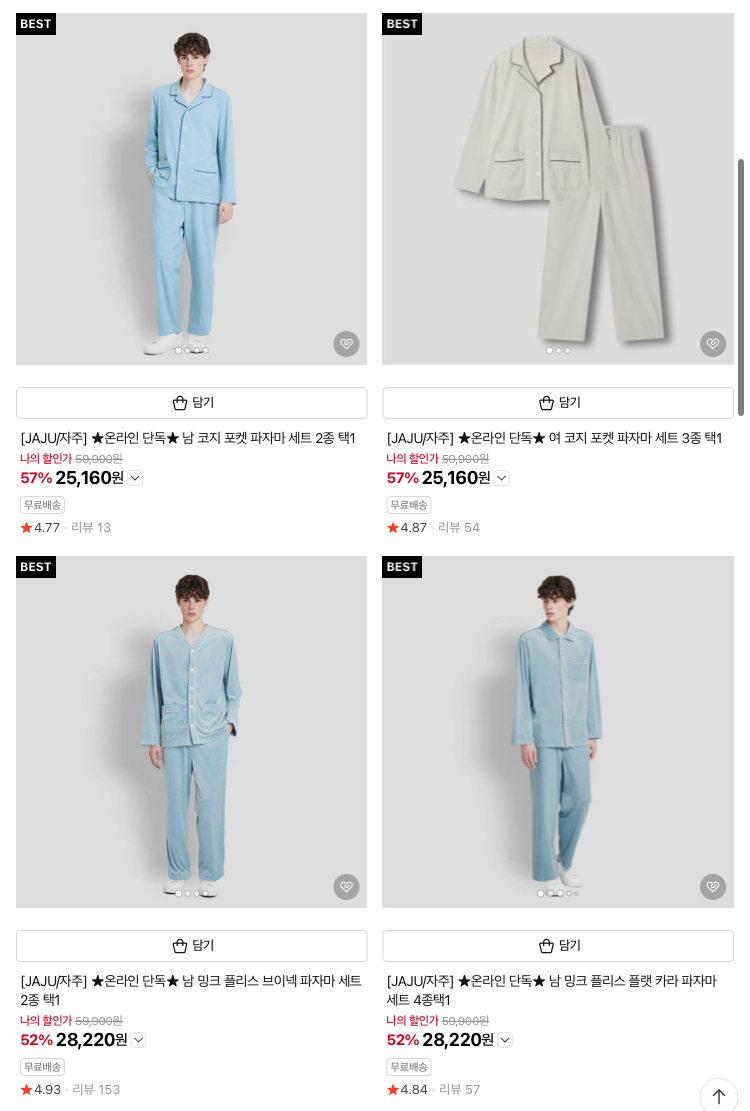
Task: Wishlist the 남 코지 포켓 파자마 세트
Action: pos(346,344)
